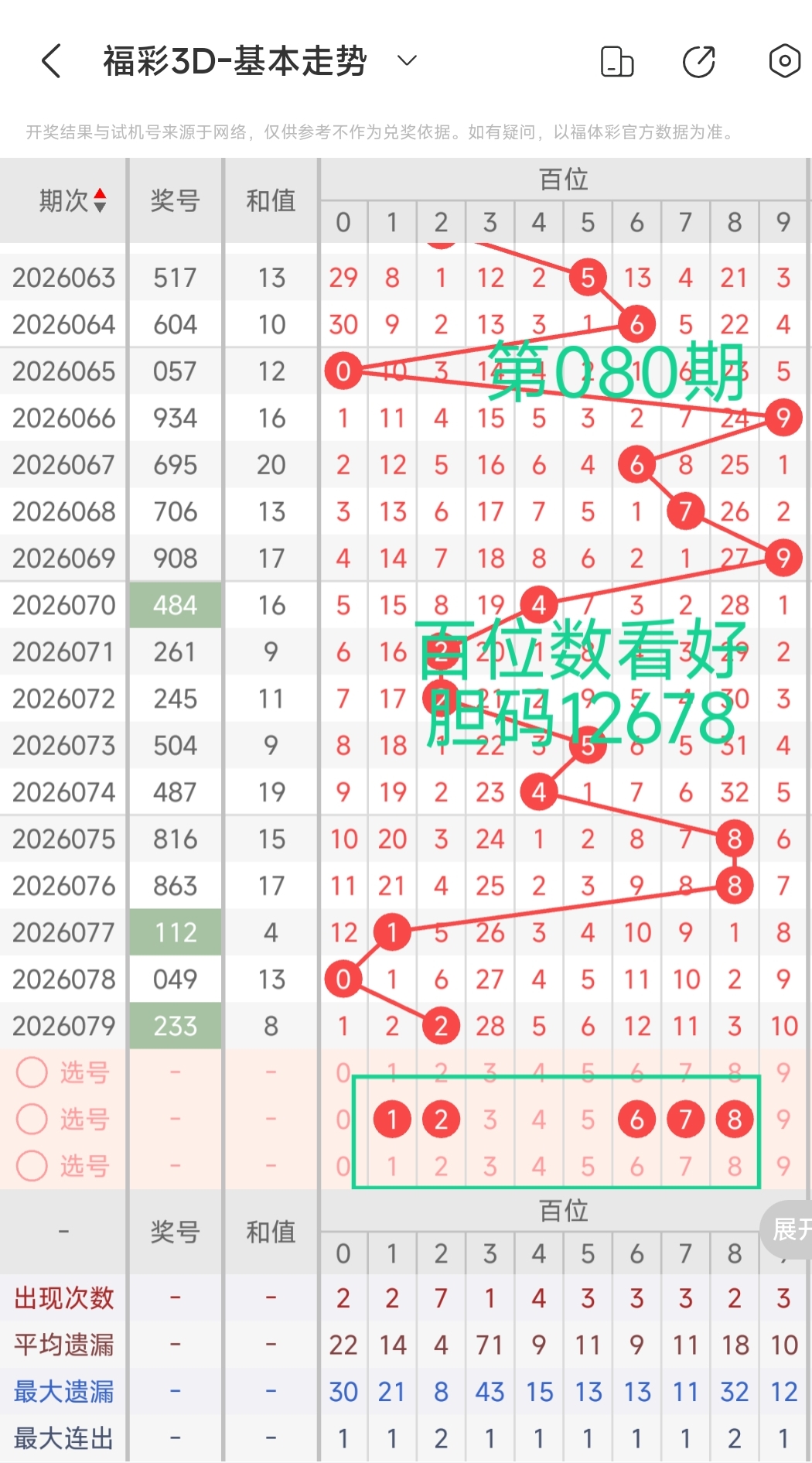Image resolution: width=812 pixels, height=1463 pixels.
Task: Deselect the highlighted digit 1 in the 选号 row
Action: point(392,1119)
